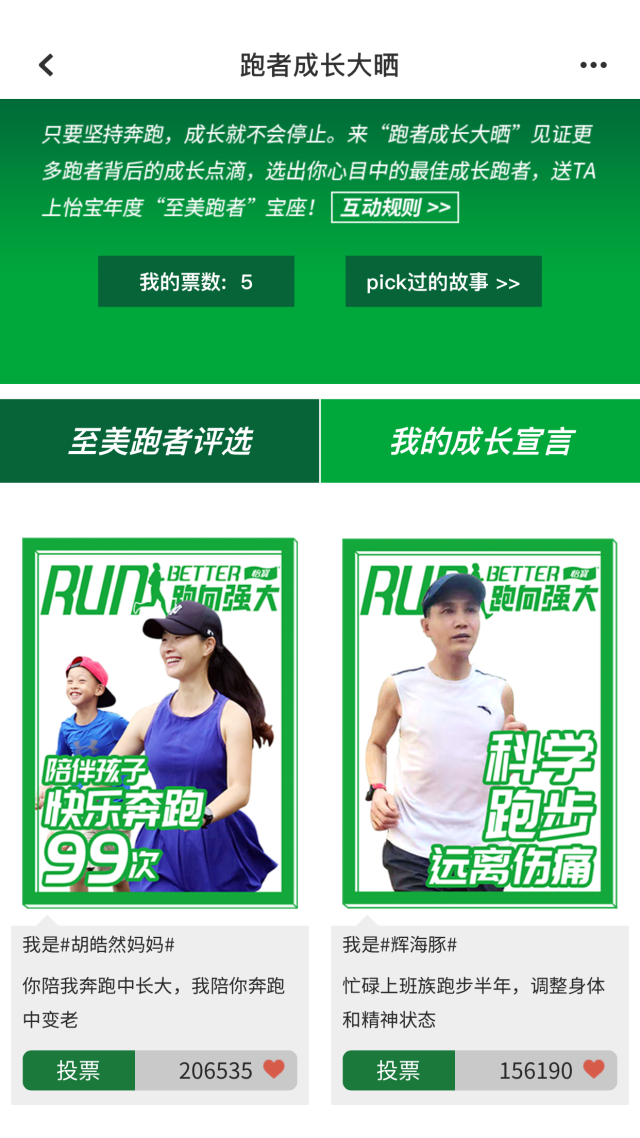The width and height of the screenshot is (640, 1138).
Task: Open 辉海豚's runner poster card
Action: pyautogui.click(x=480, y=723)
